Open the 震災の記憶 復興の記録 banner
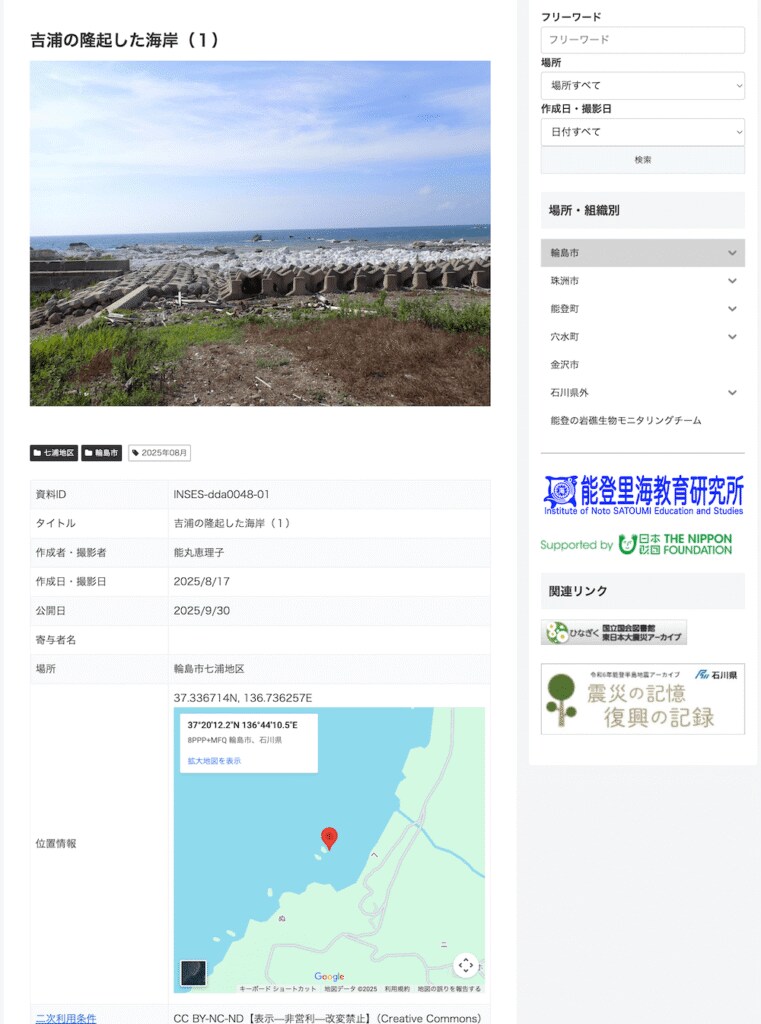The height and width of the screenshot is (1024, 761). point(642,699)
